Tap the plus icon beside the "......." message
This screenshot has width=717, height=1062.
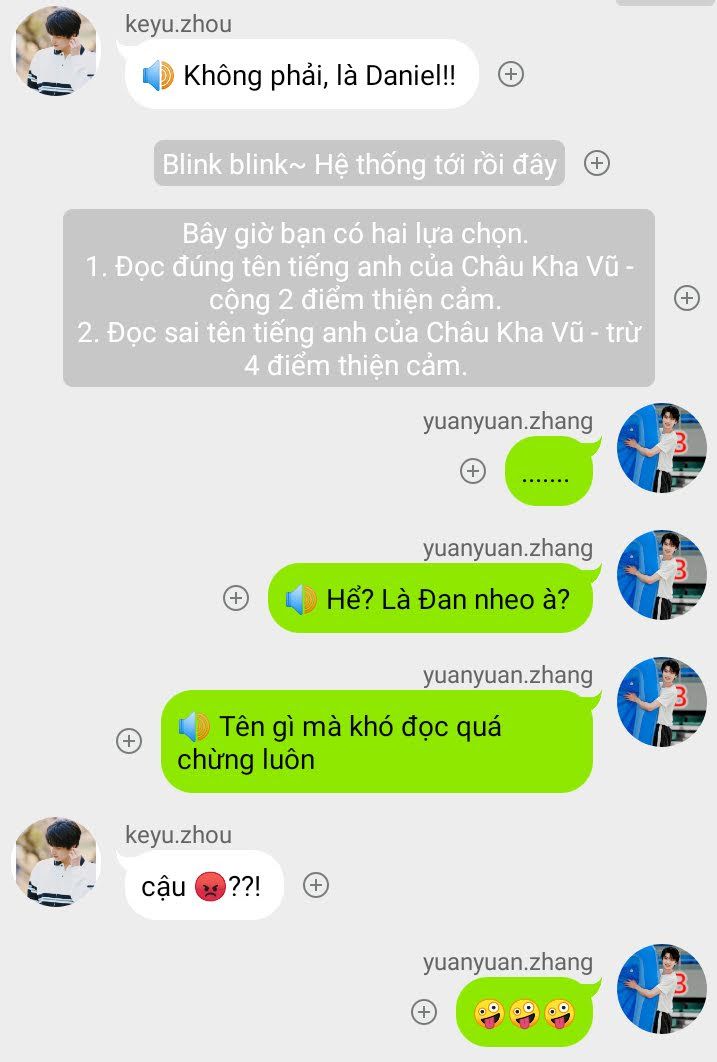coord(473,471)
